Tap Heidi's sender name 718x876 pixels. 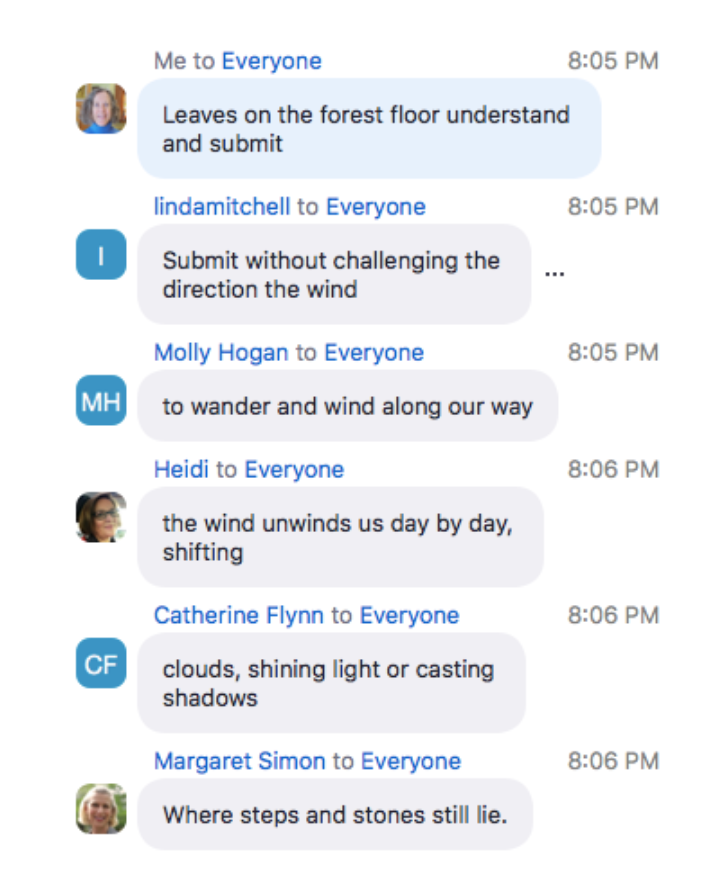click(181, 469)
